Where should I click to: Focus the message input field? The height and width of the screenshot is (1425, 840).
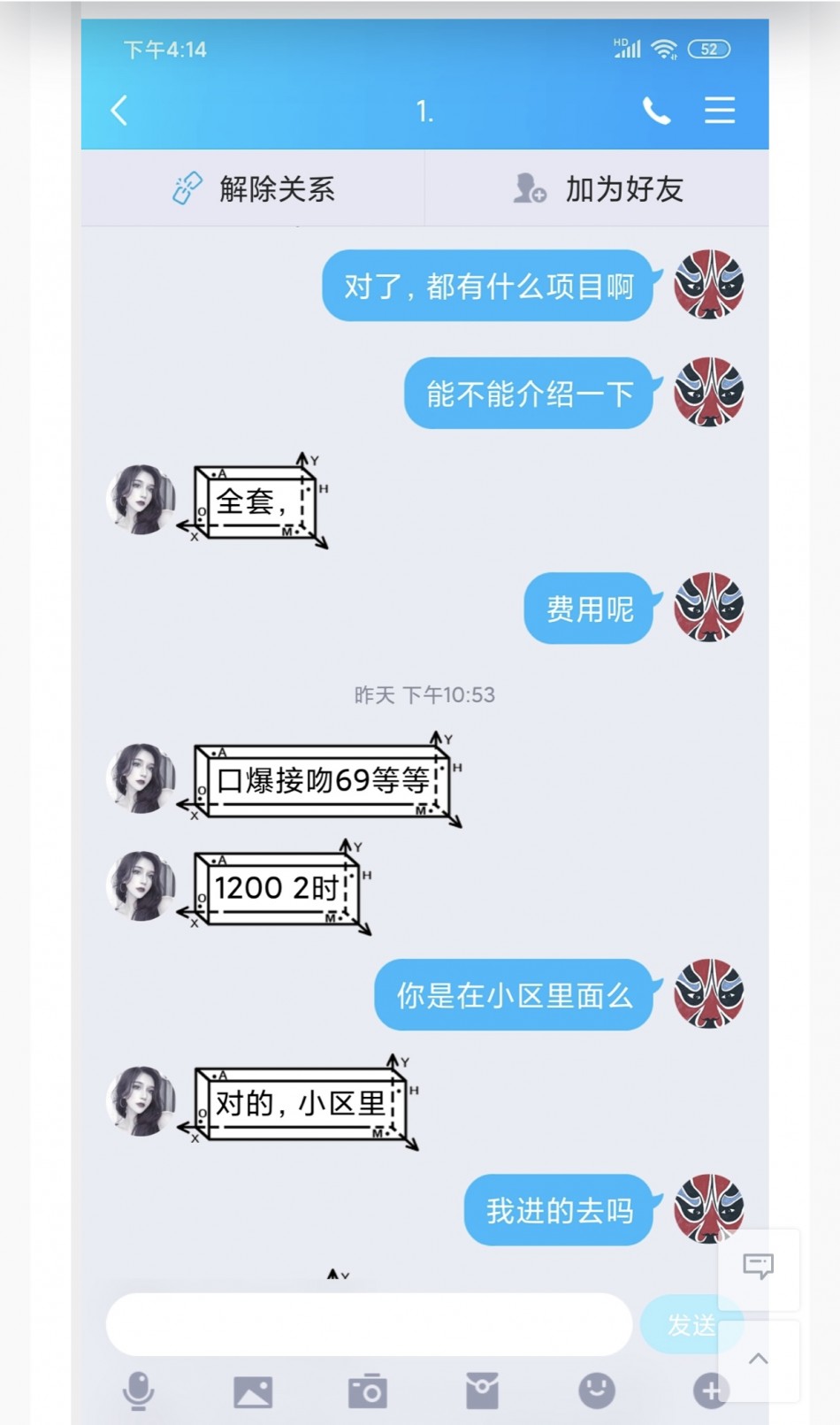click(x=369, y=1324)
